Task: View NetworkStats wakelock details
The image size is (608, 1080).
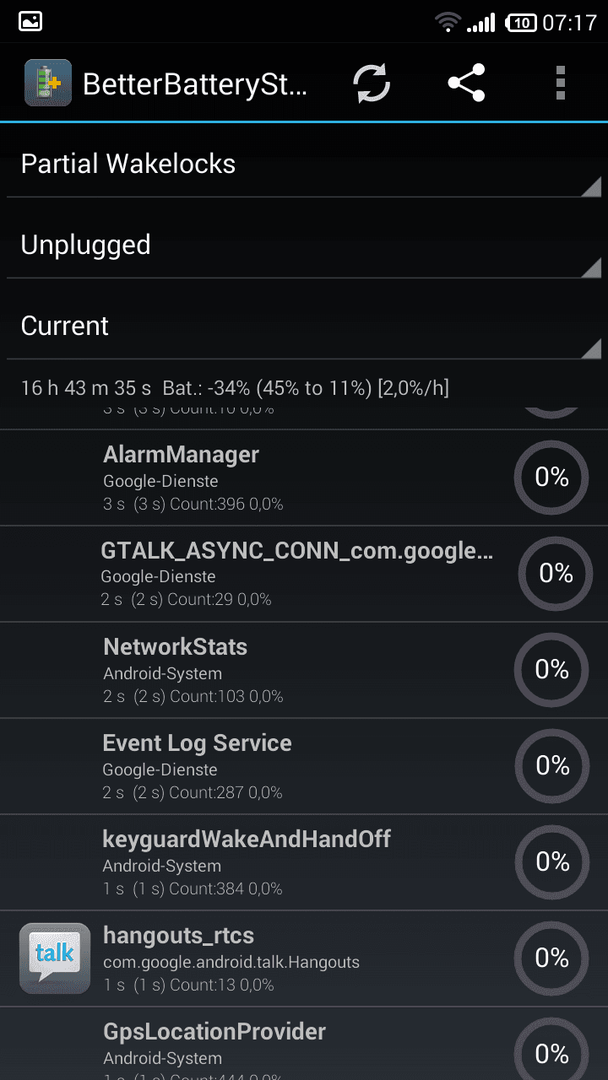Action: click(304, 670)
